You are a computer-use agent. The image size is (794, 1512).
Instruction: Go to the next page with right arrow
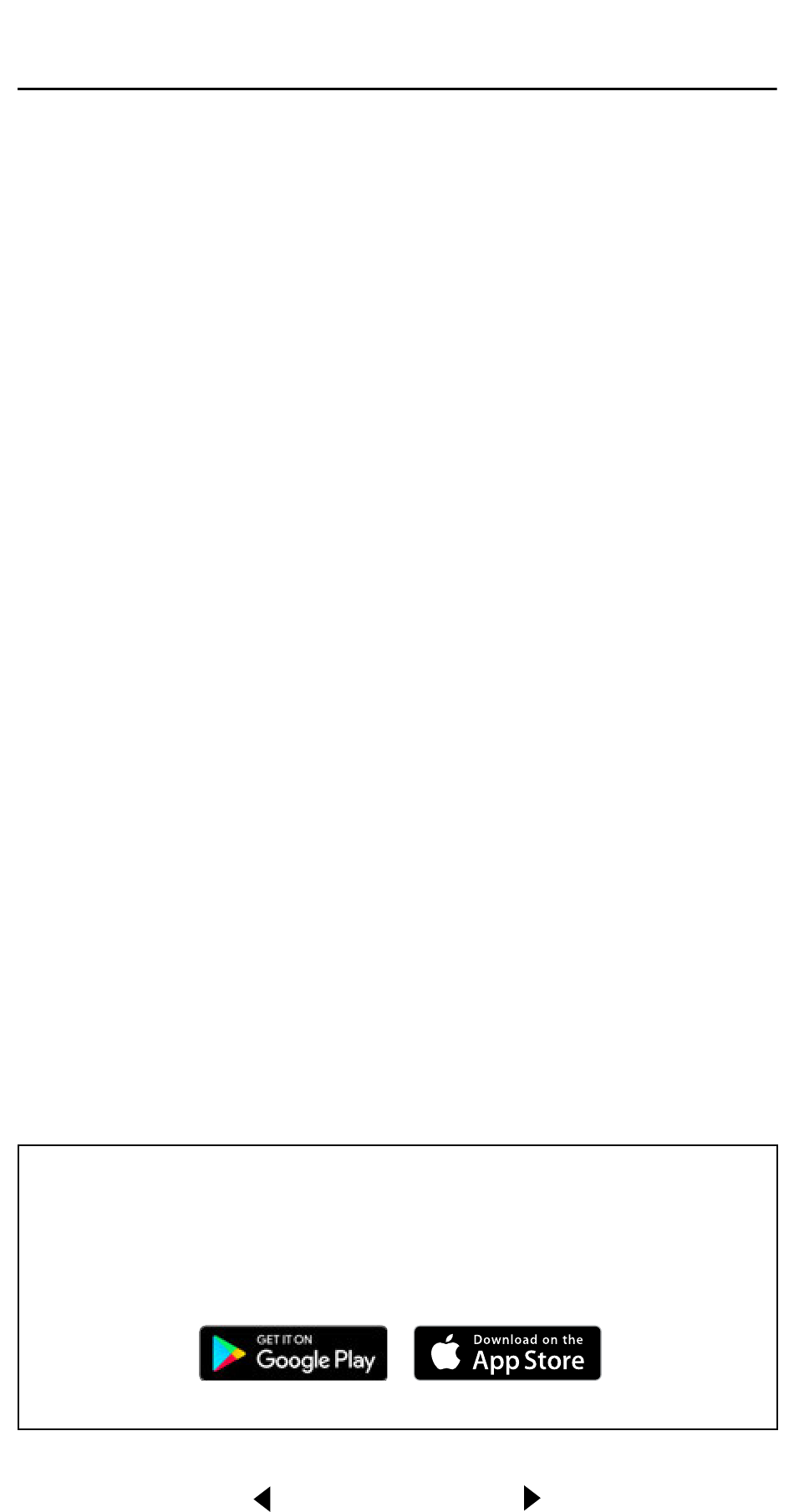click(532, 1498)
